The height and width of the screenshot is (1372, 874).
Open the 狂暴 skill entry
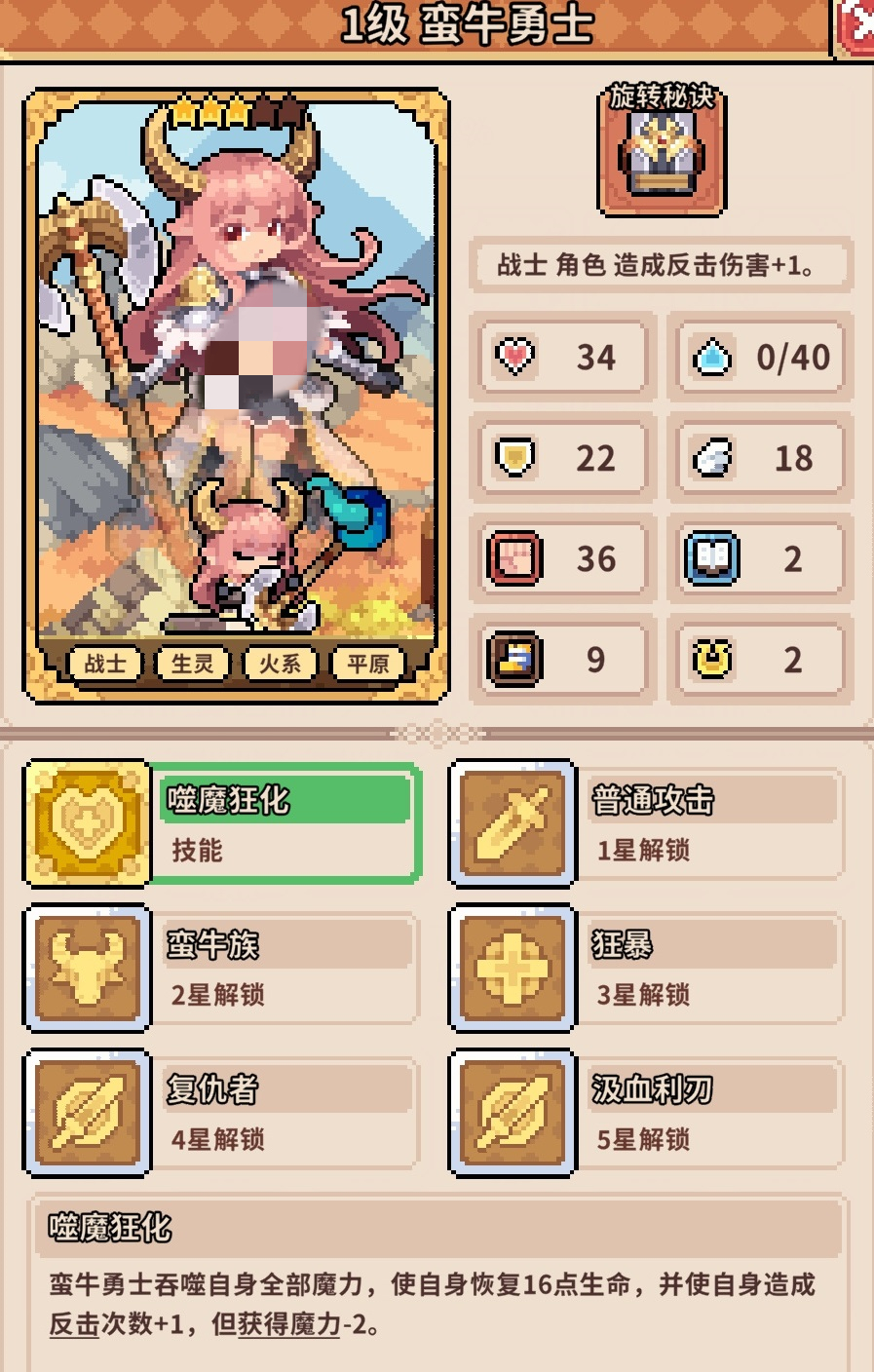648,968
